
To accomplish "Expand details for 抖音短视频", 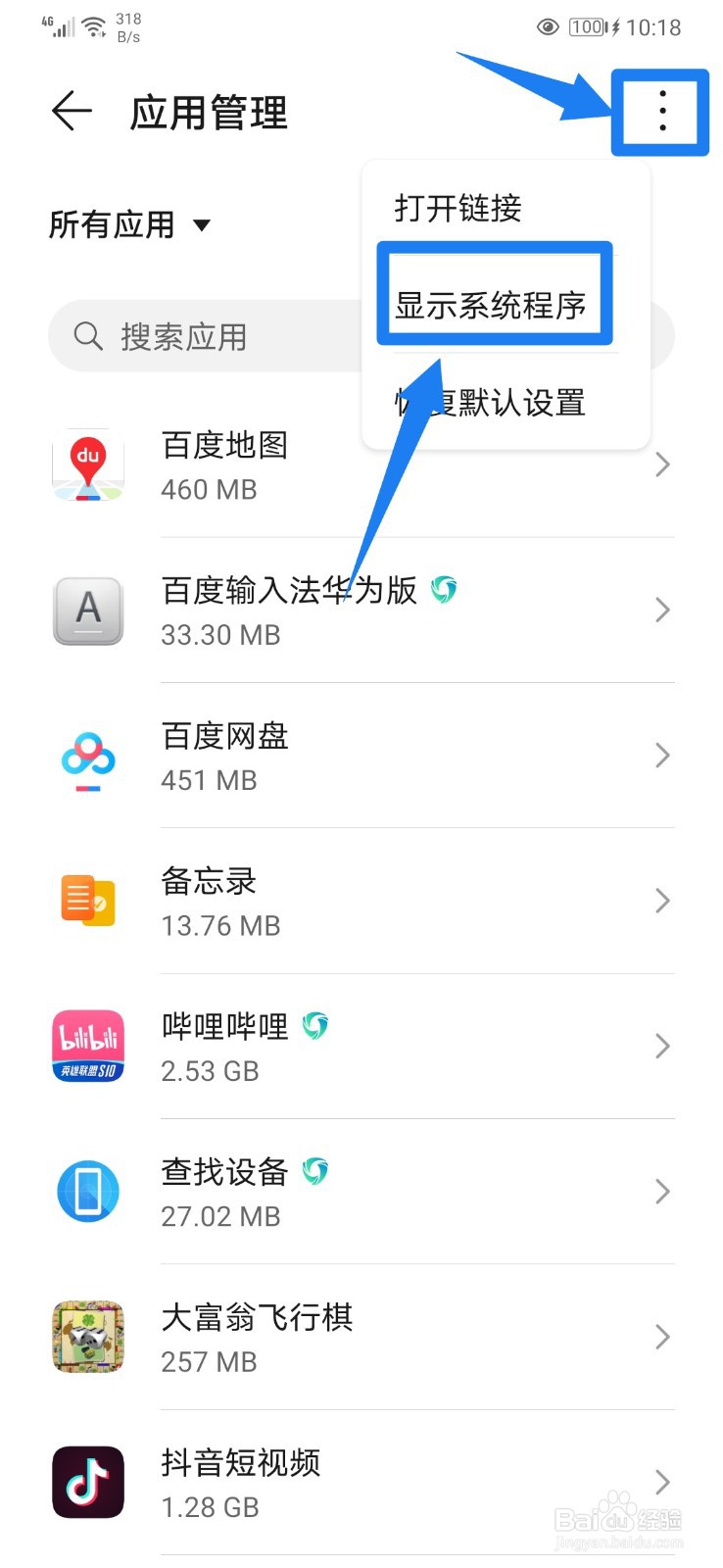I will tap(661, 1481).
